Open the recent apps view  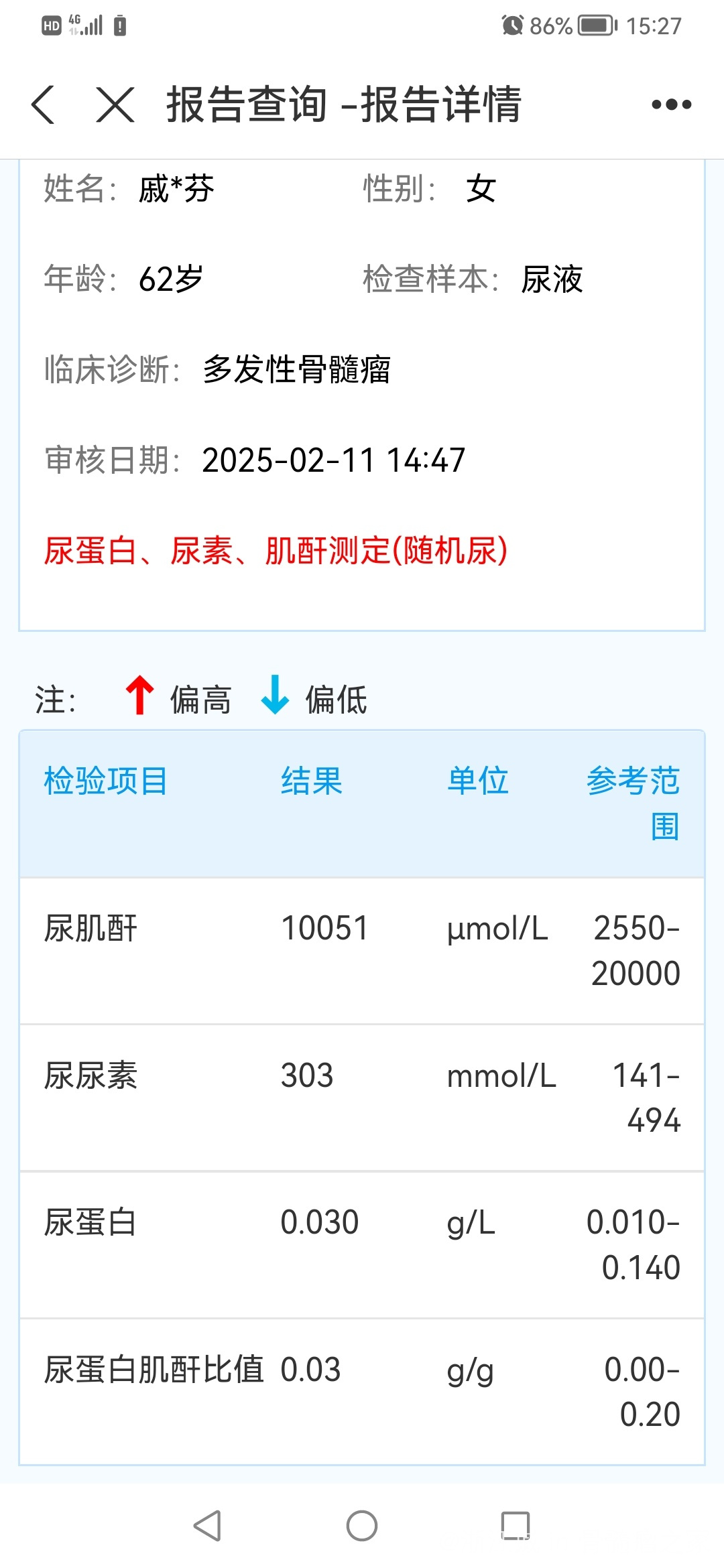(516, 1526)
